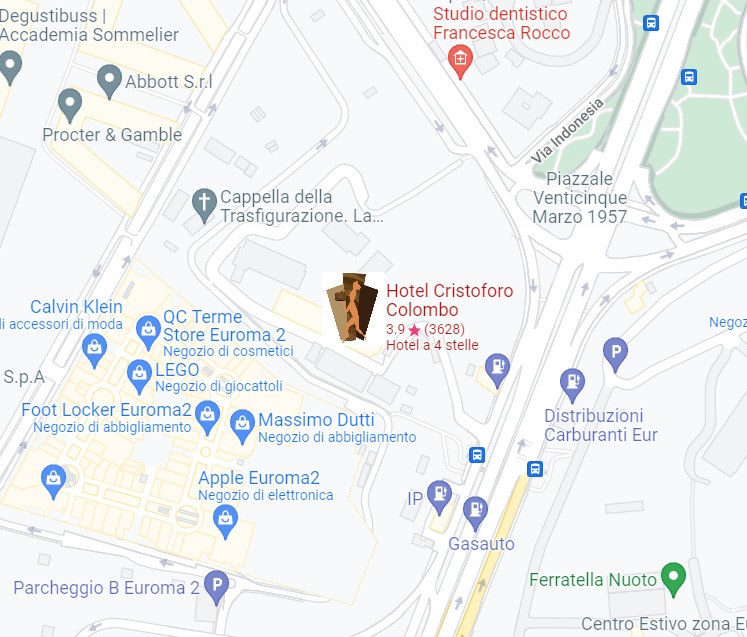Open the Foot Locker Euroma2 pin
The image size is (747, 637).
tap(208, 411)
